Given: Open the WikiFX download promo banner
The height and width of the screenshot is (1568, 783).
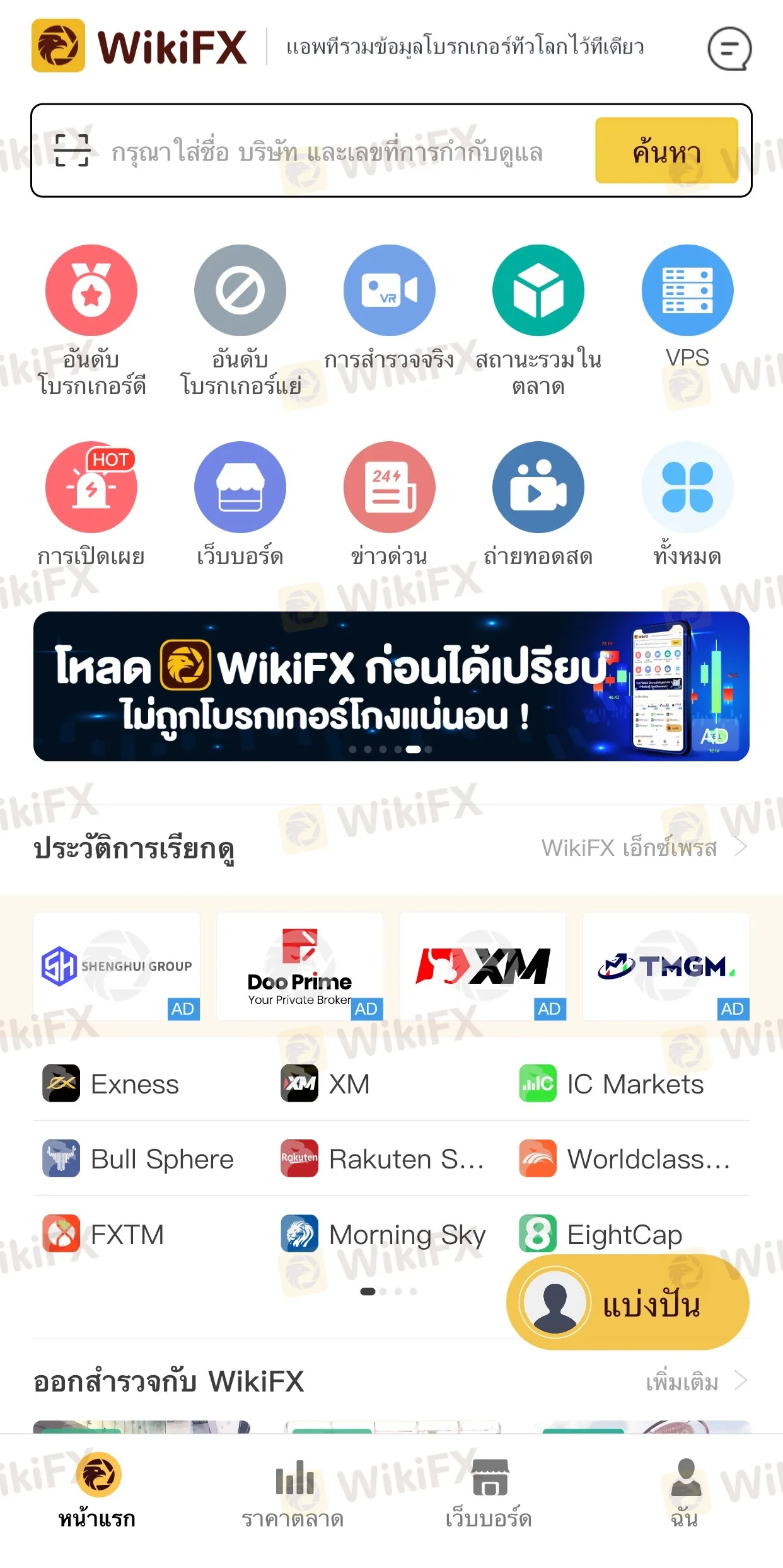Looking at the screenshot, I should tap(391, 686).
